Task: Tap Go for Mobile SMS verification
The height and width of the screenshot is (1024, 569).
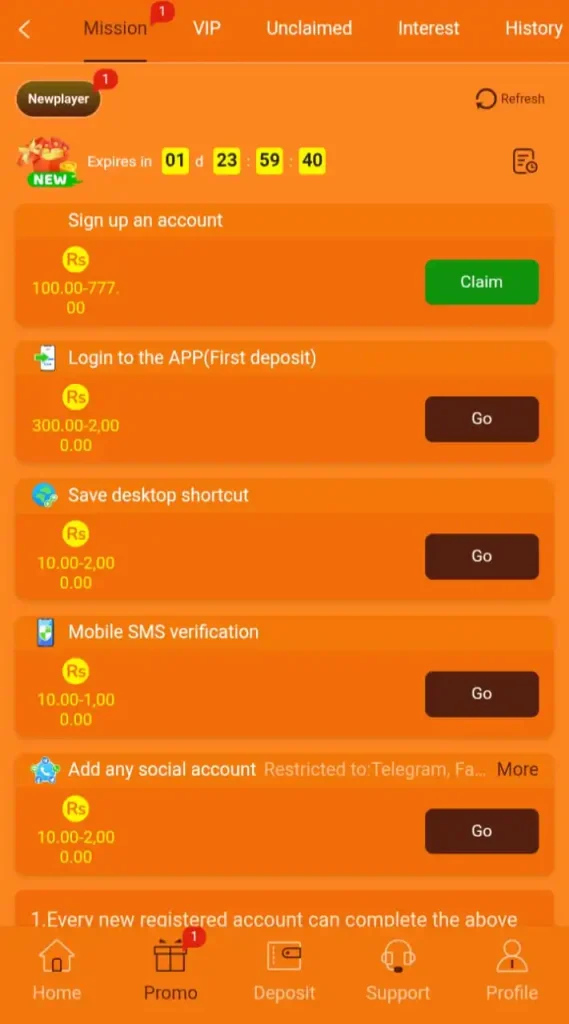Action: tap(482, 694)
